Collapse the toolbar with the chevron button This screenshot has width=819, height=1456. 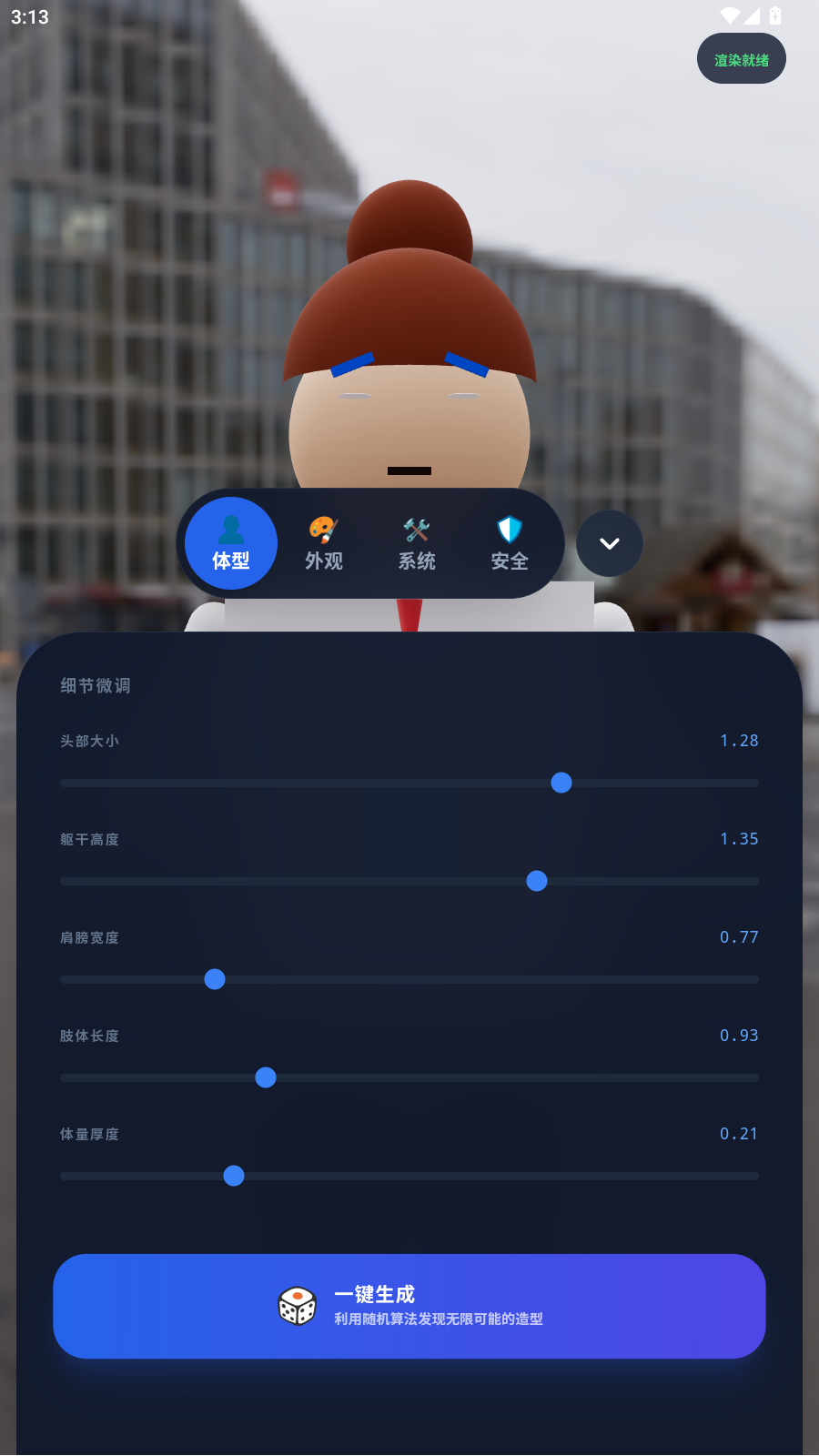(x=609, y=543)
